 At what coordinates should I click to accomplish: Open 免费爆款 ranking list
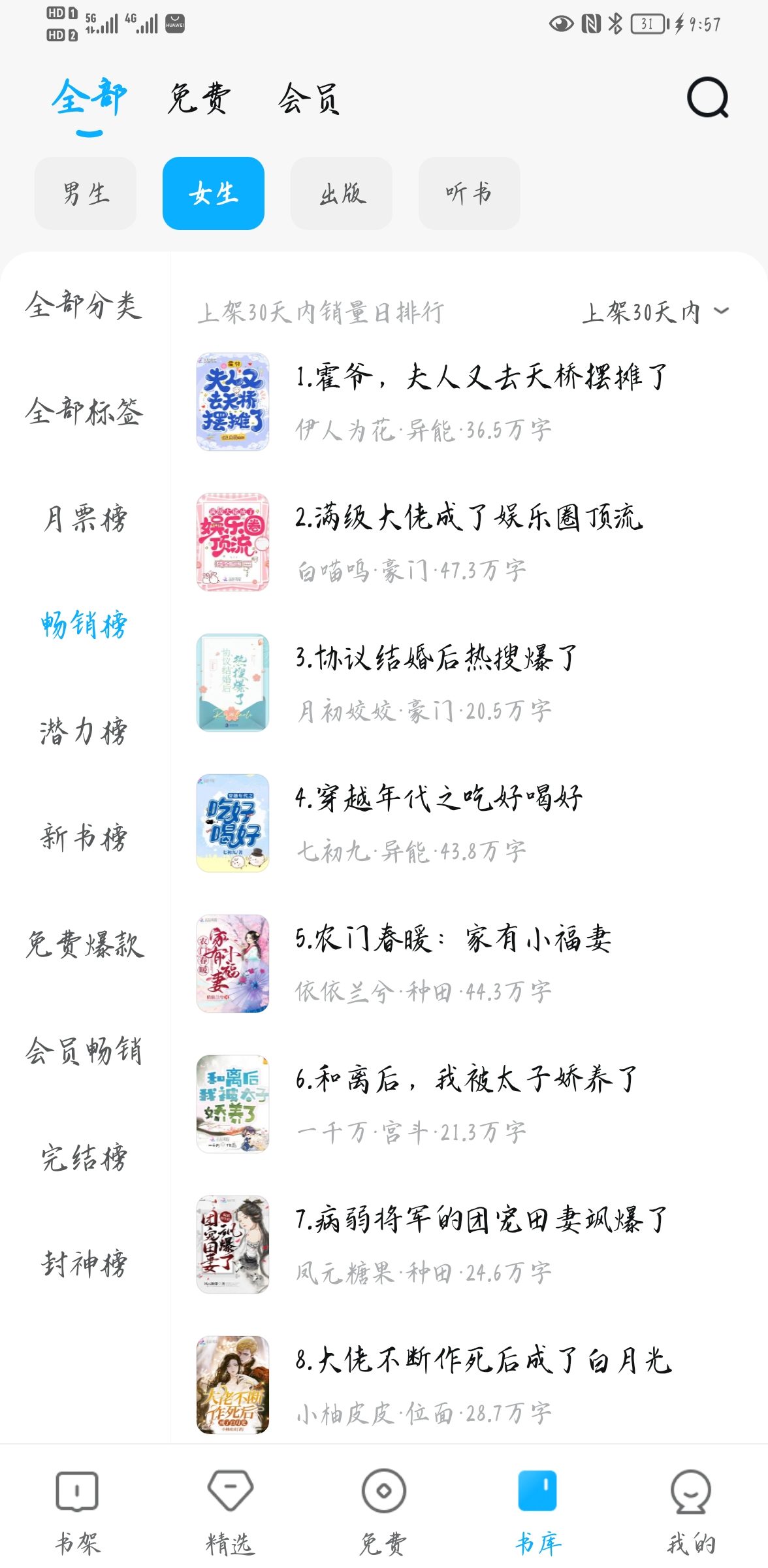pyautogui.click(x=84, y=944)
